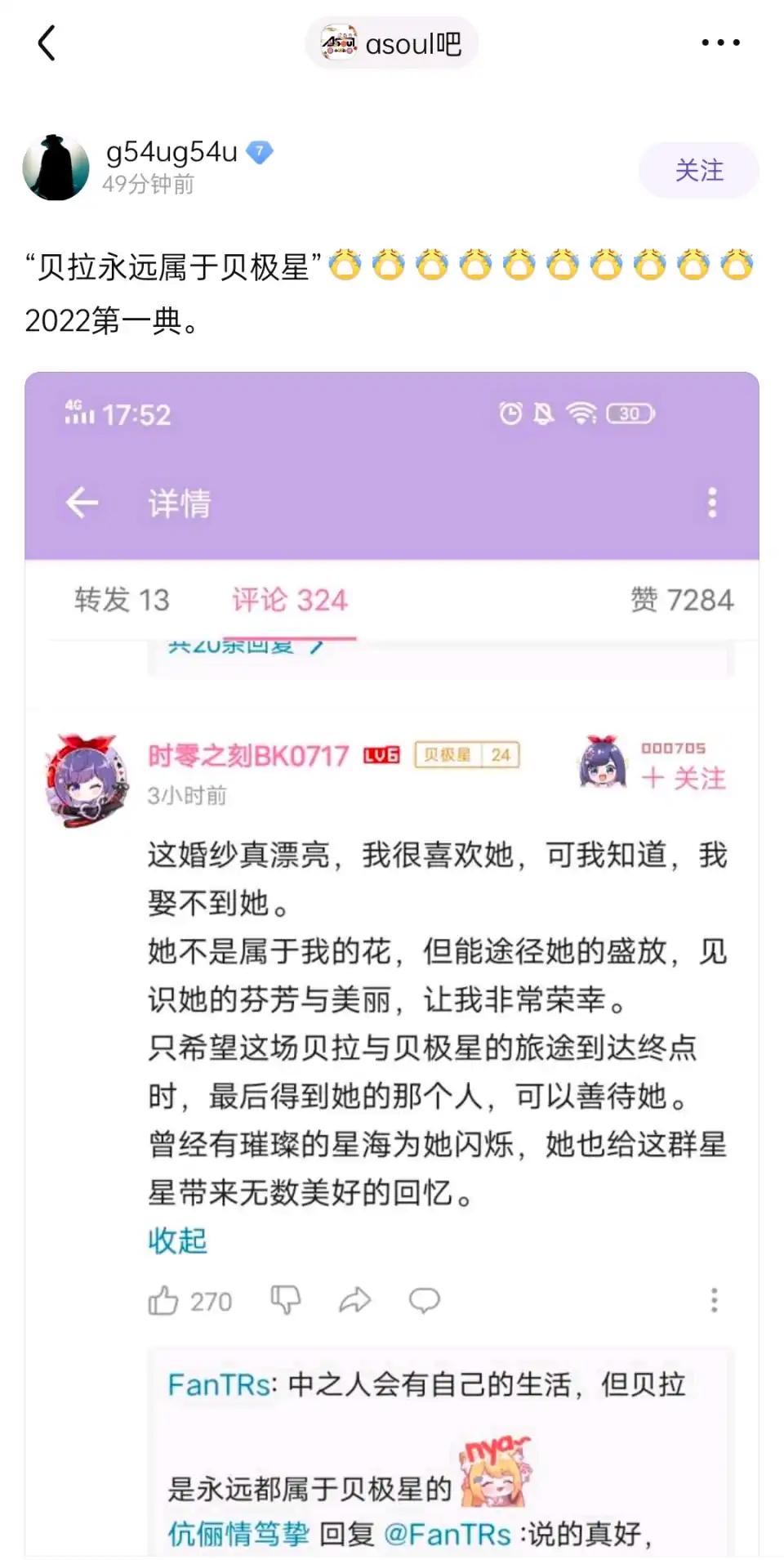This screenshot has width=784, height=1560.
Task: View the attached screenshot image in the post
Action: 392,964
